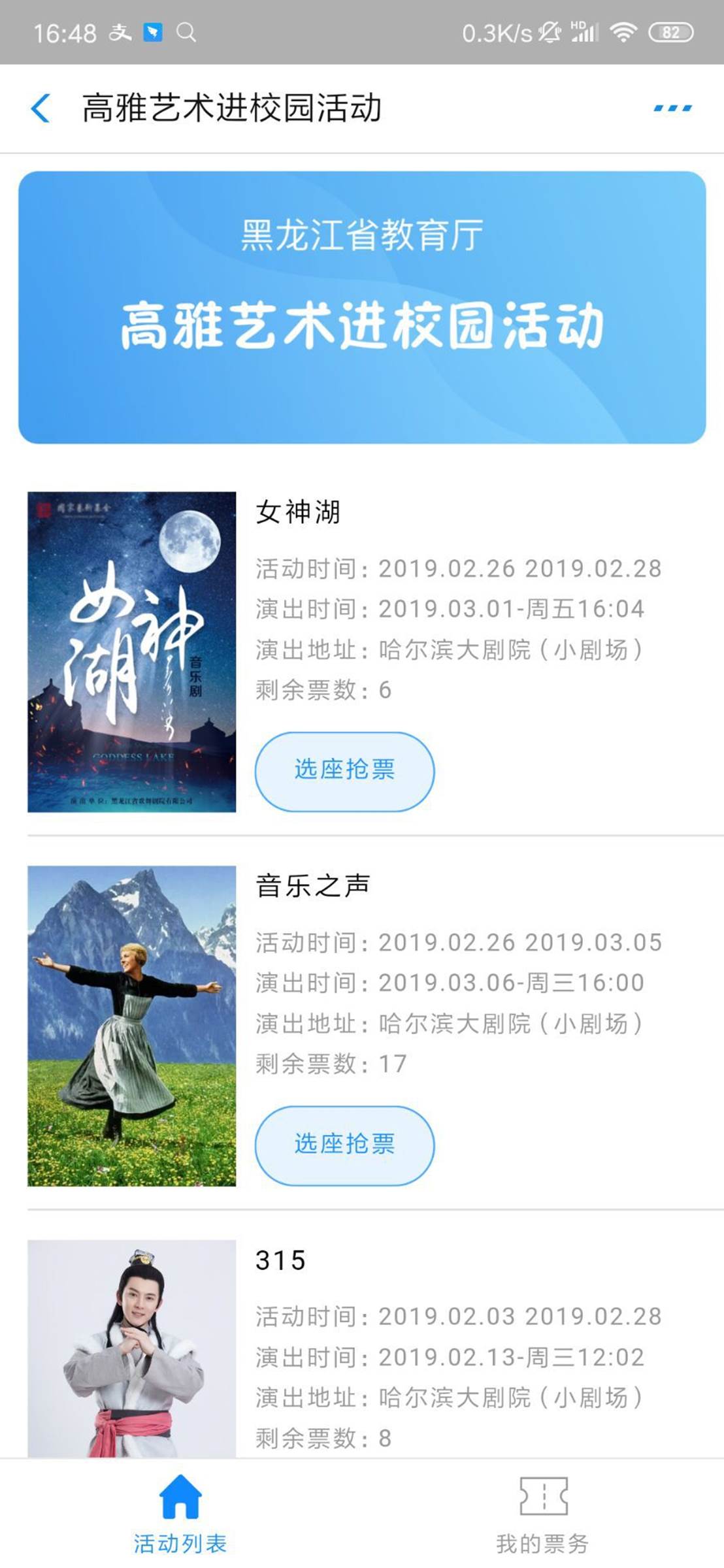724x1568 pixels.
Task: Open the three-dot overflow menu
Action: point(672,108)
